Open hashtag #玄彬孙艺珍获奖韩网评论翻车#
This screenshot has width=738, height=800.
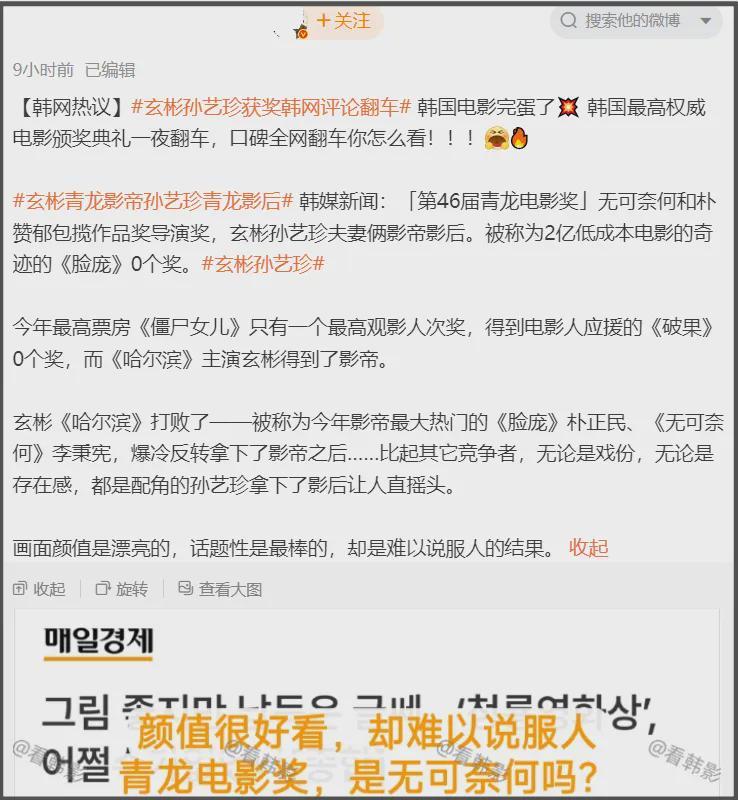(271, 106)
